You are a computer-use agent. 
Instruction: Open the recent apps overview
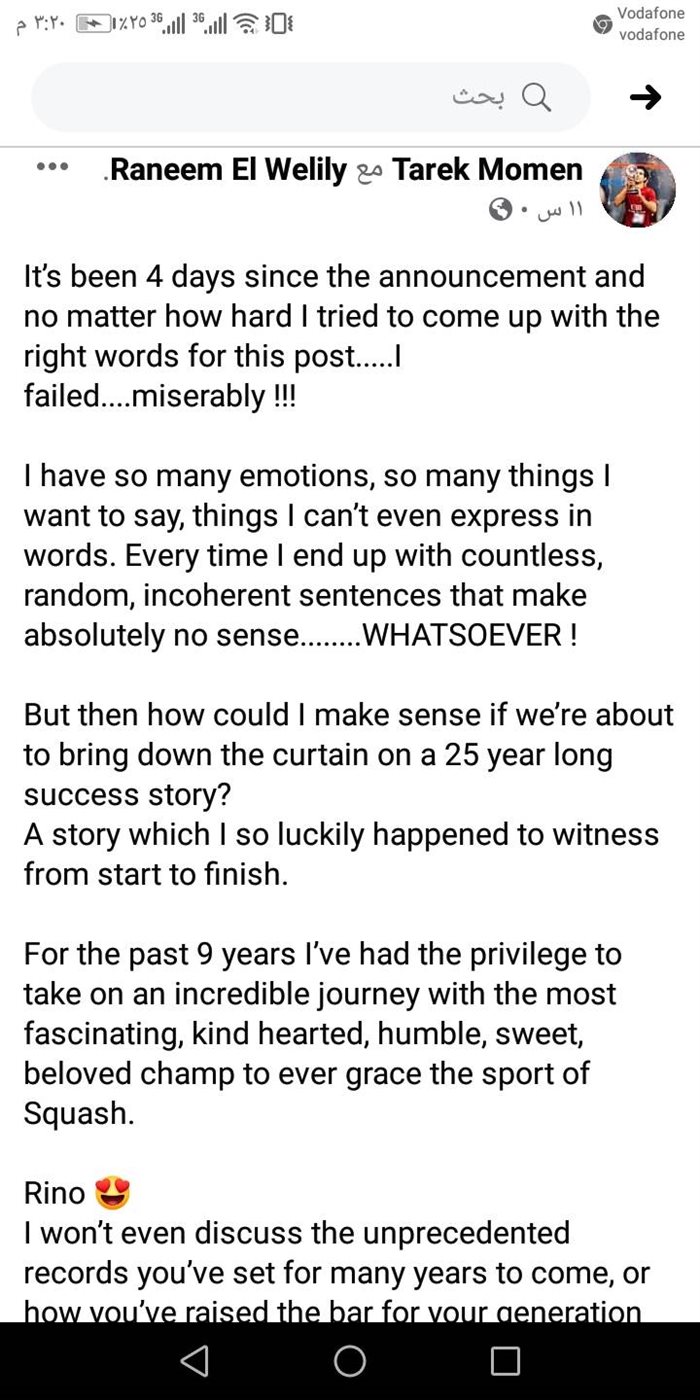coord(505,1360)
